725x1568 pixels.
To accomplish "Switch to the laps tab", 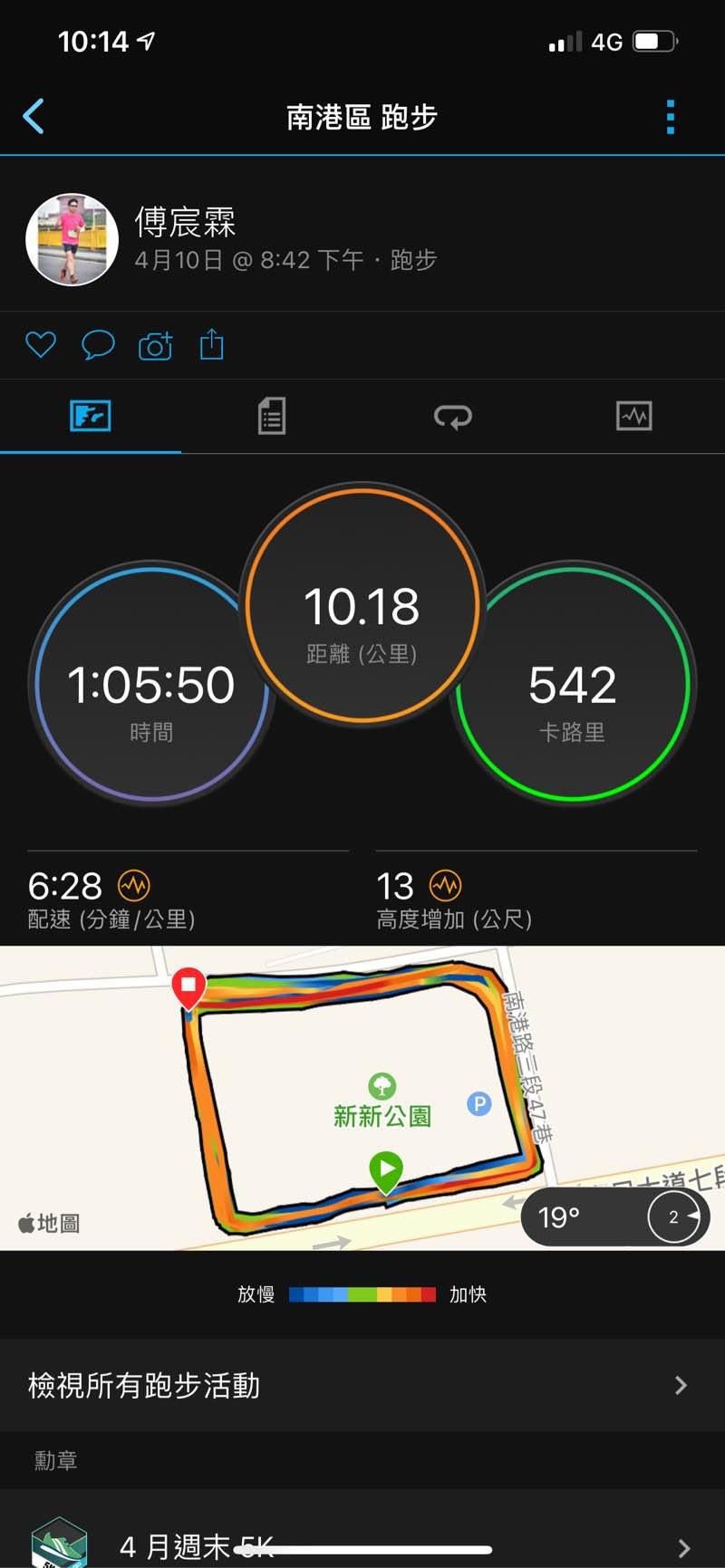I will point(453,417).
